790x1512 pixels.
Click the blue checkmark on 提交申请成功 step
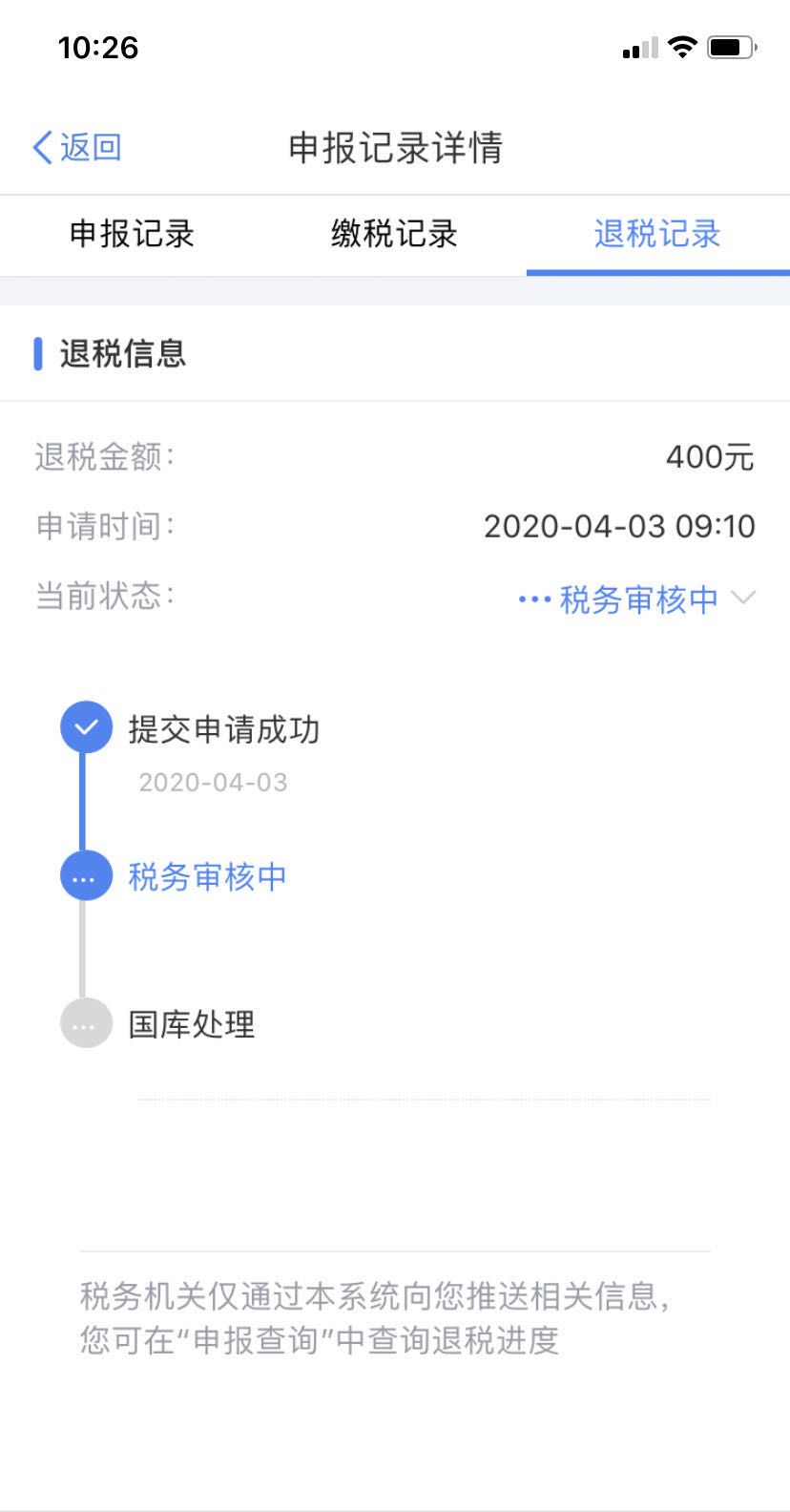85,727
